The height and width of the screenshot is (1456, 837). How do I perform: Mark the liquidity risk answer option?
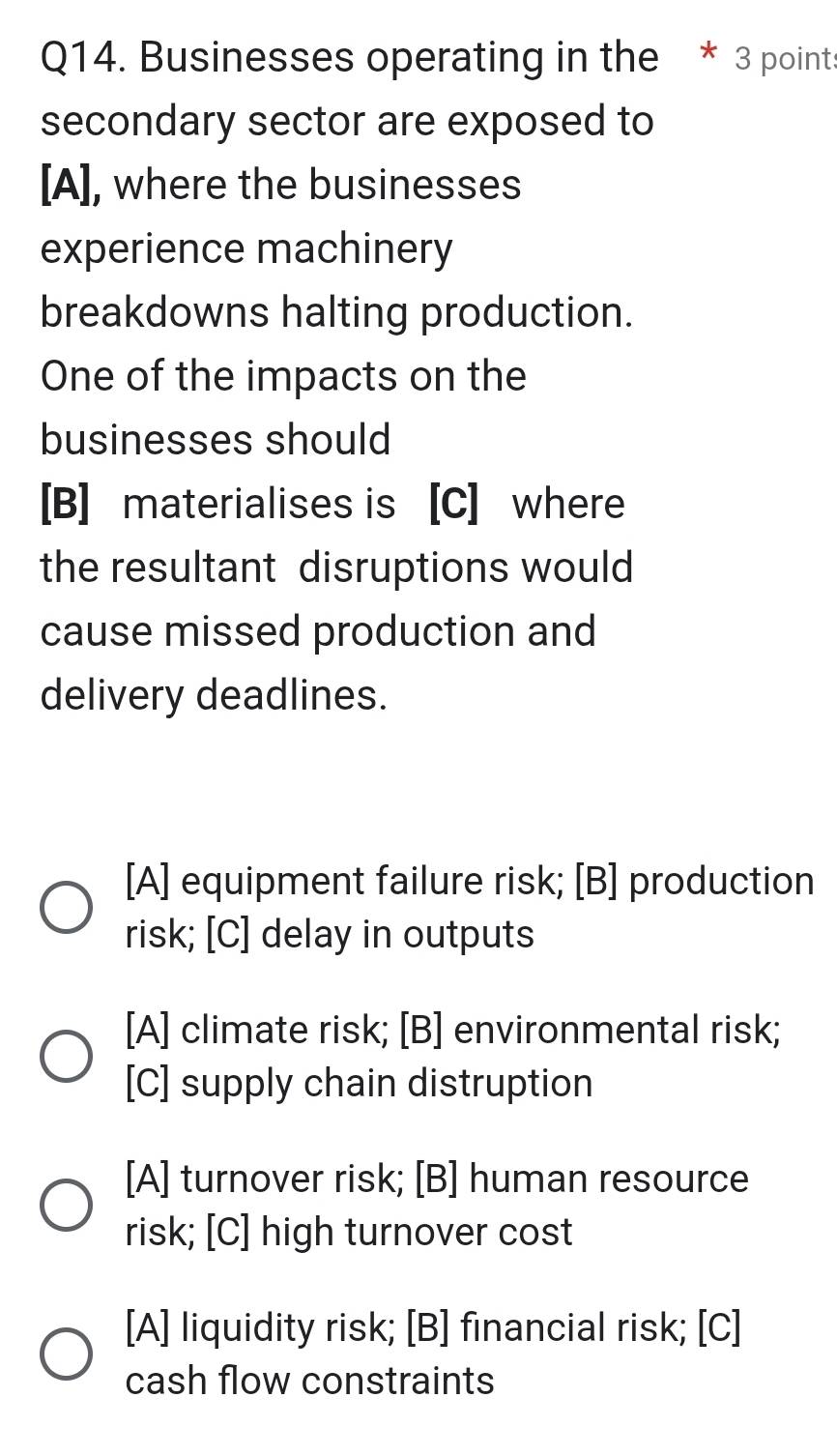tap(67, 1354)
